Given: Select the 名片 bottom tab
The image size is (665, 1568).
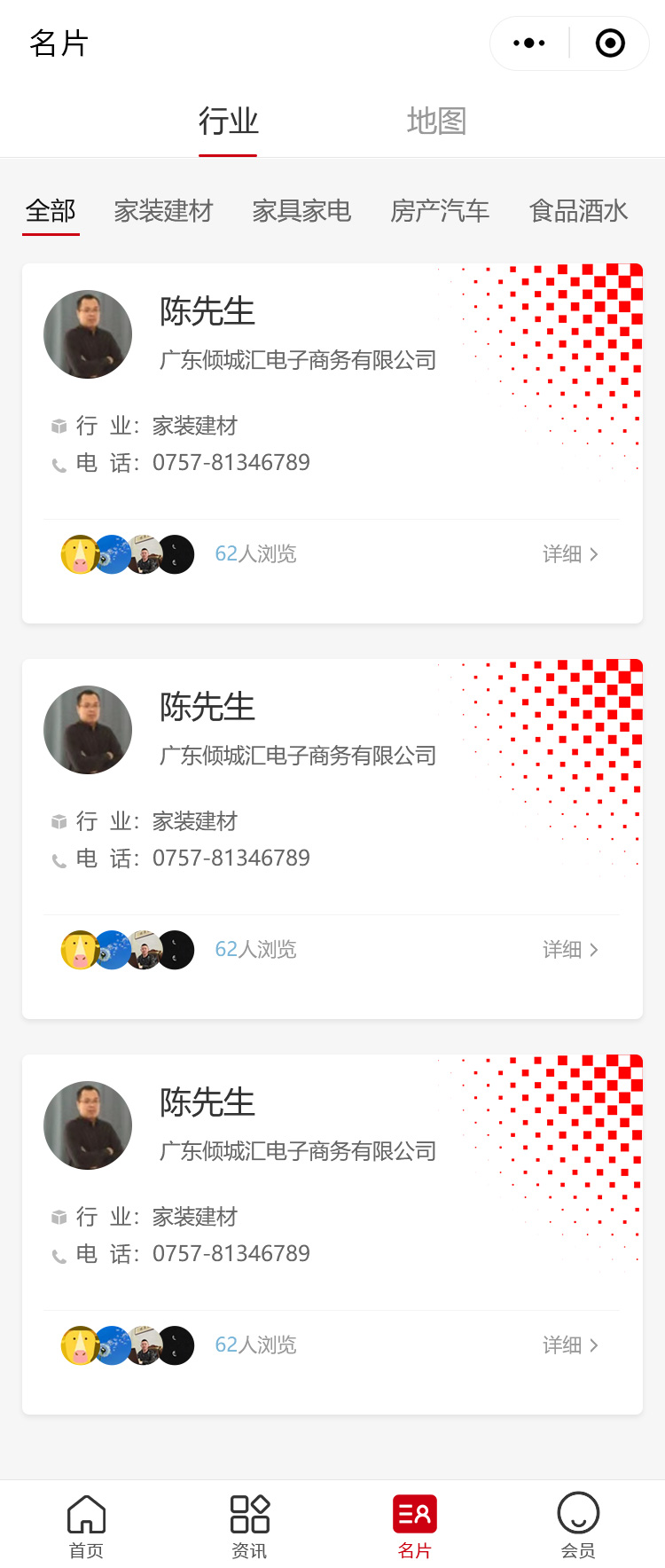Looking at the screenshot, I should pyautogui.click(x=414, y=1525).
